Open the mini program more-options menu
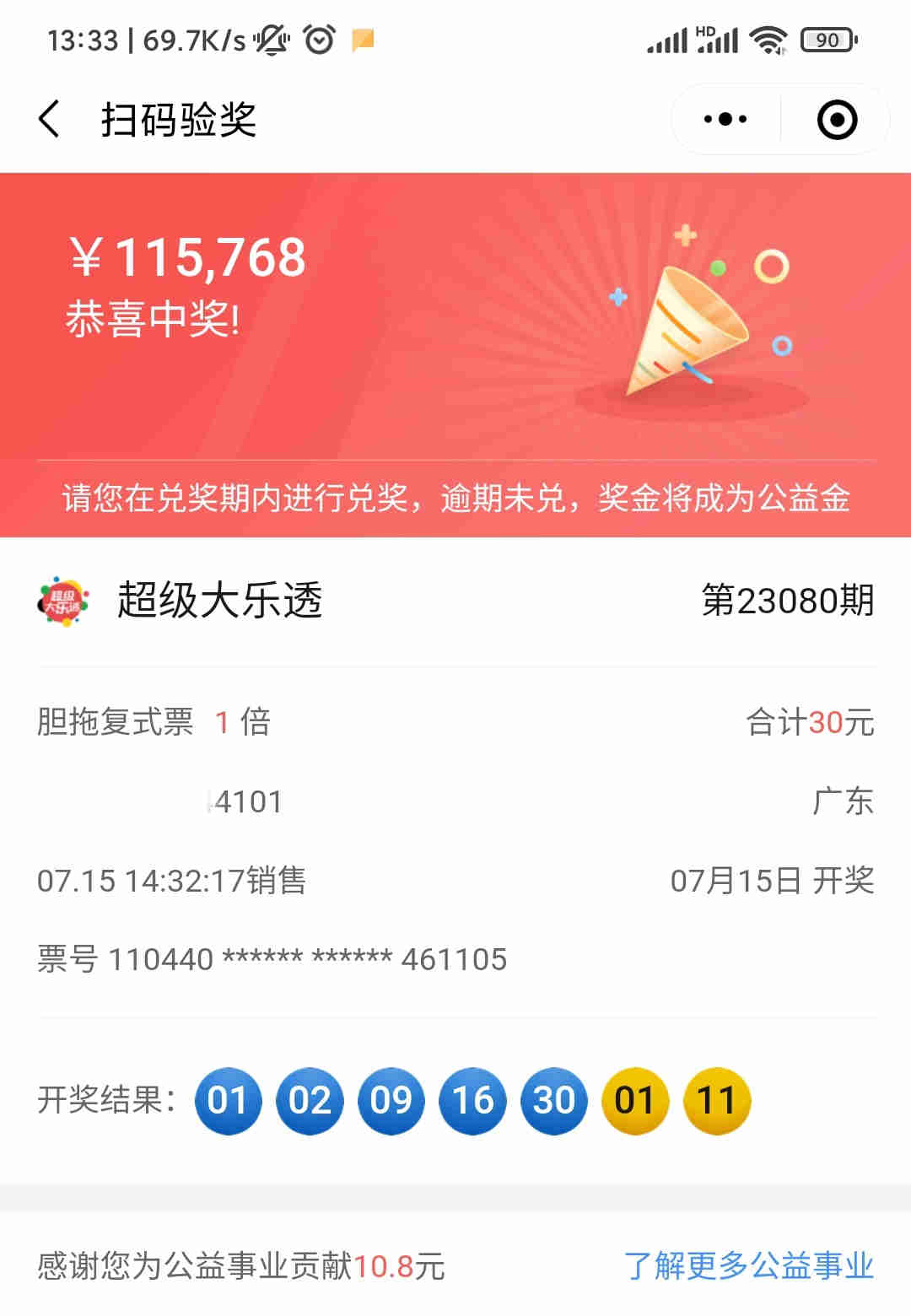Image resolution: width=911 pixels, height=1316 pixels. (725, 119)
